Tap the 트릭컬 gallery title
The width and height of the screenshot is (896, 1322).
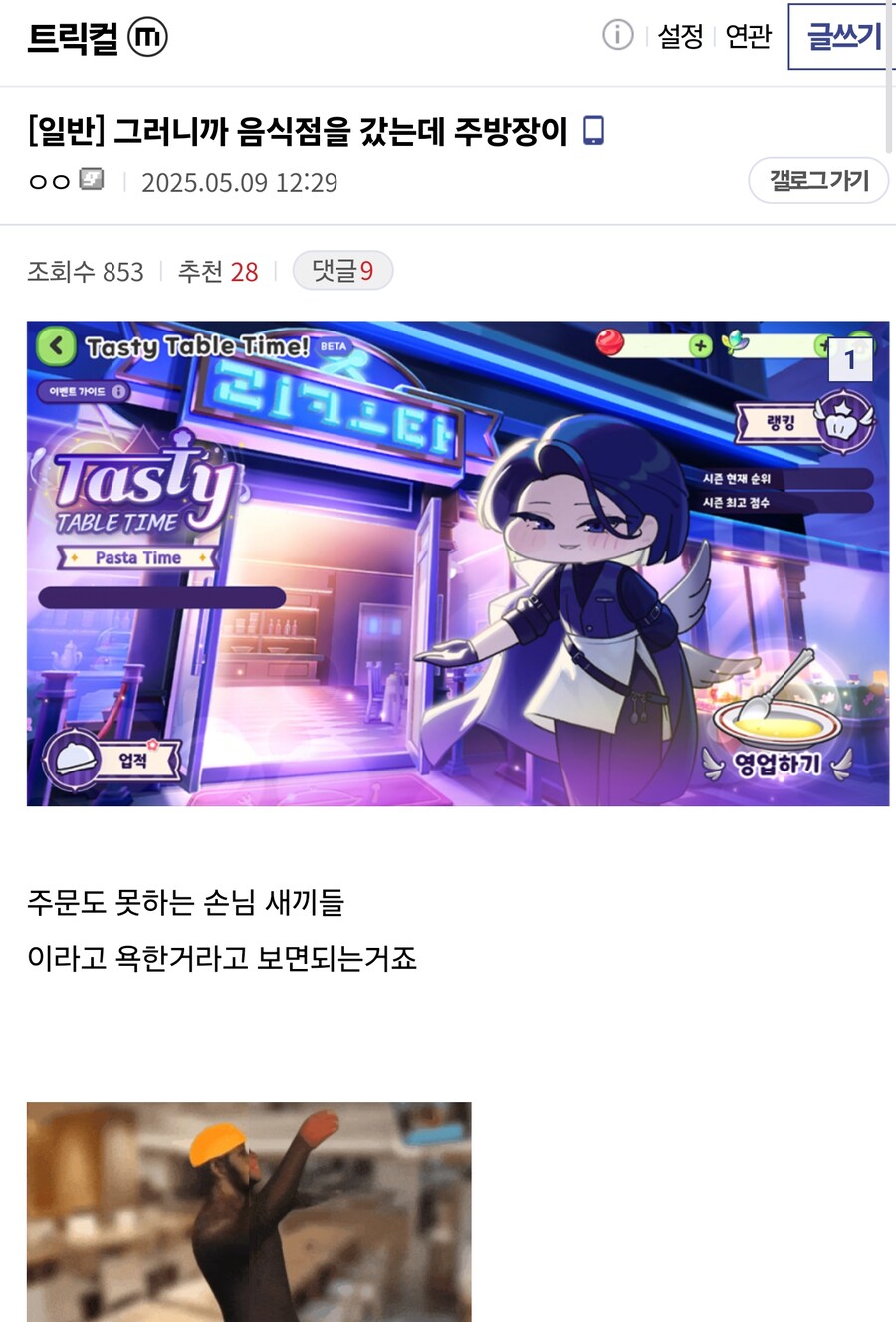pyautogui.click(x=74, y=38)
